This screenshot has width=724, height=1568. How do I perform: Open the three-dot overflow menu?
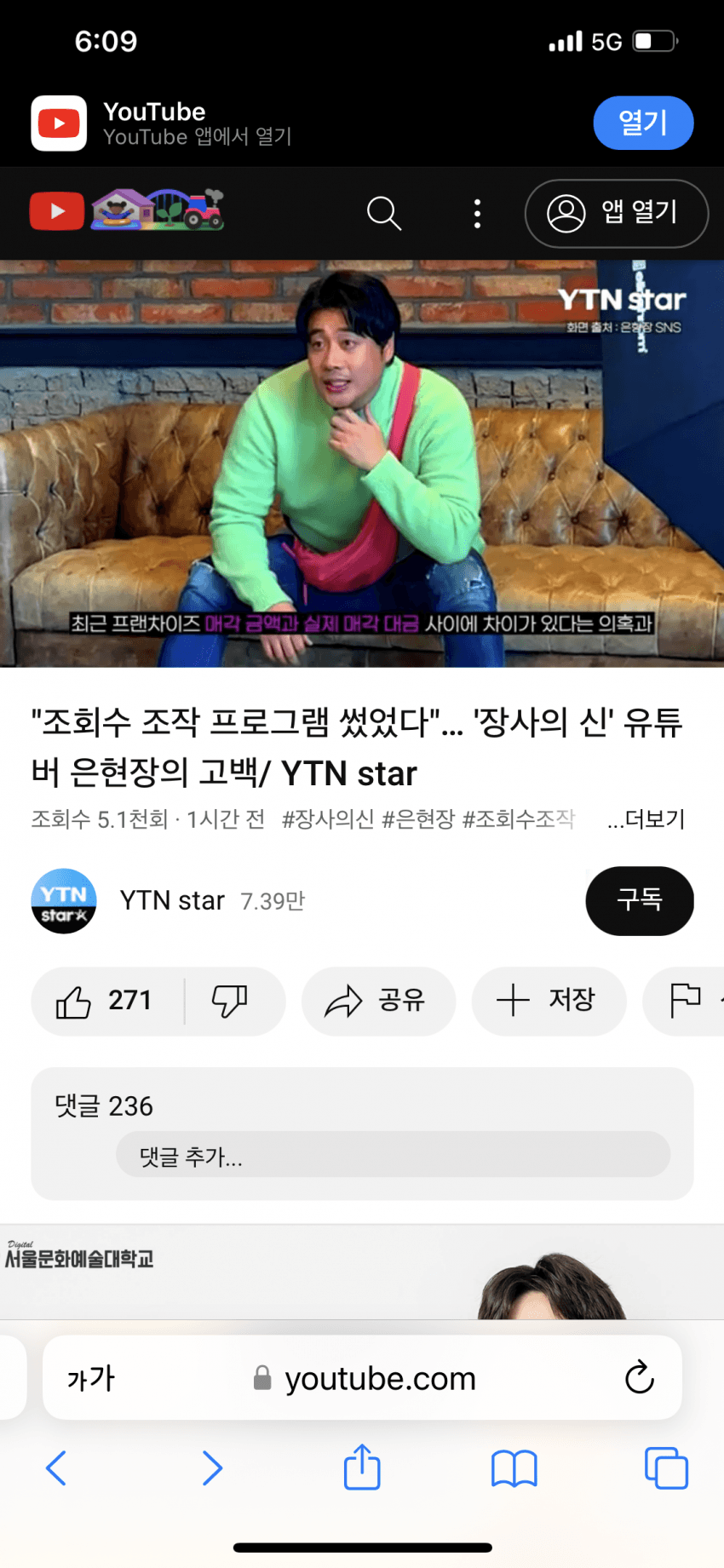(477, 213)
